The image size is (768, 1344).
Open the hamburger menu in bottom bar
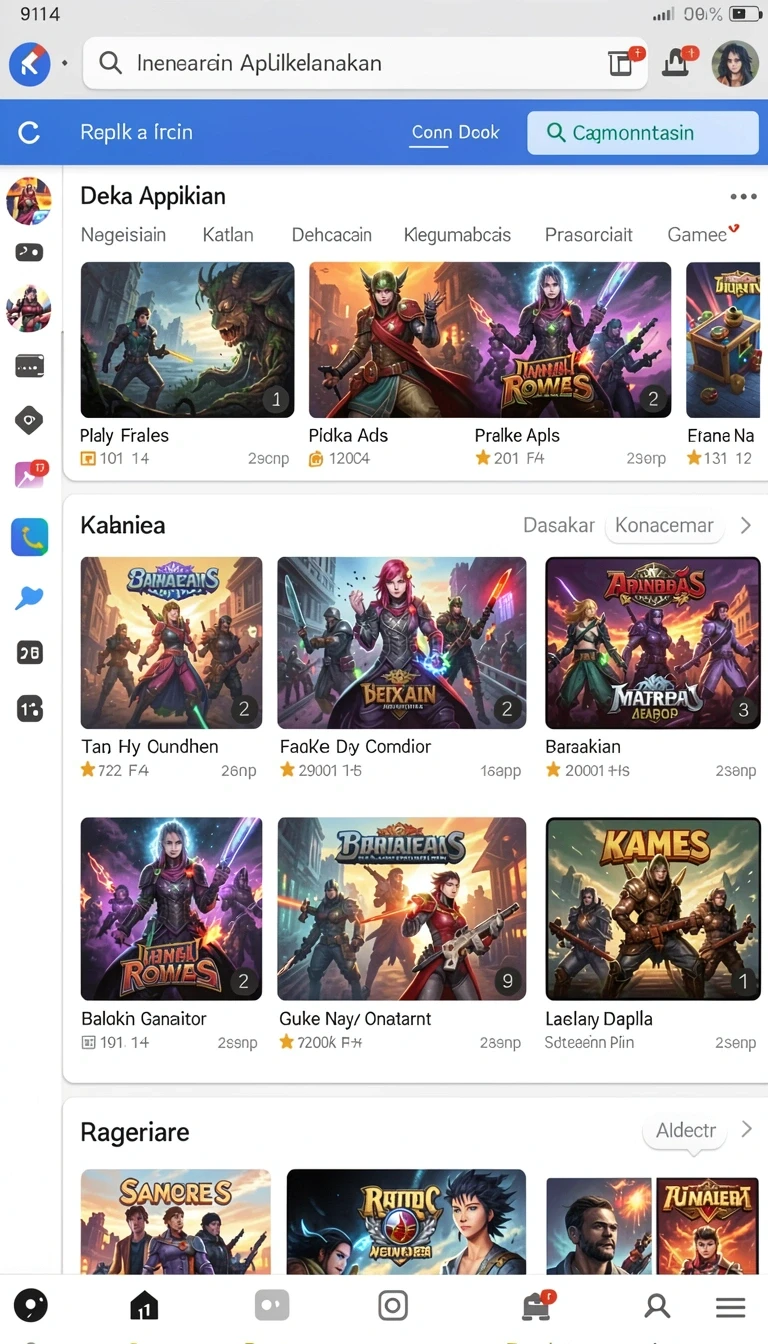[x=731, y=1306]
